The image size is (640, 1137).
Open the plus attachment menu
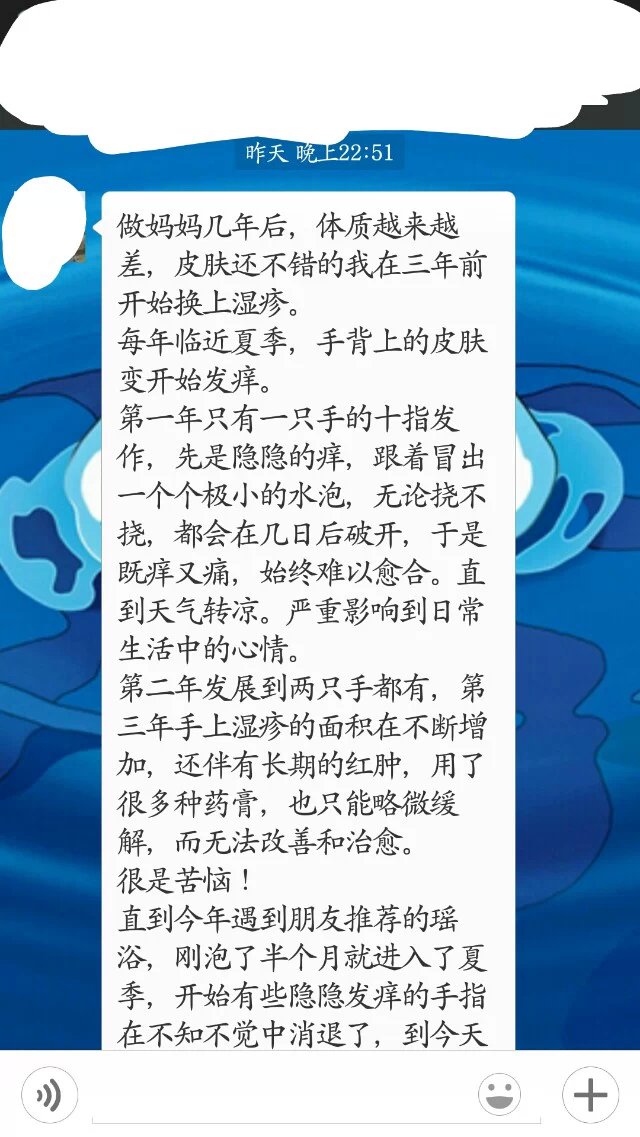click(x=590, y=1095)
